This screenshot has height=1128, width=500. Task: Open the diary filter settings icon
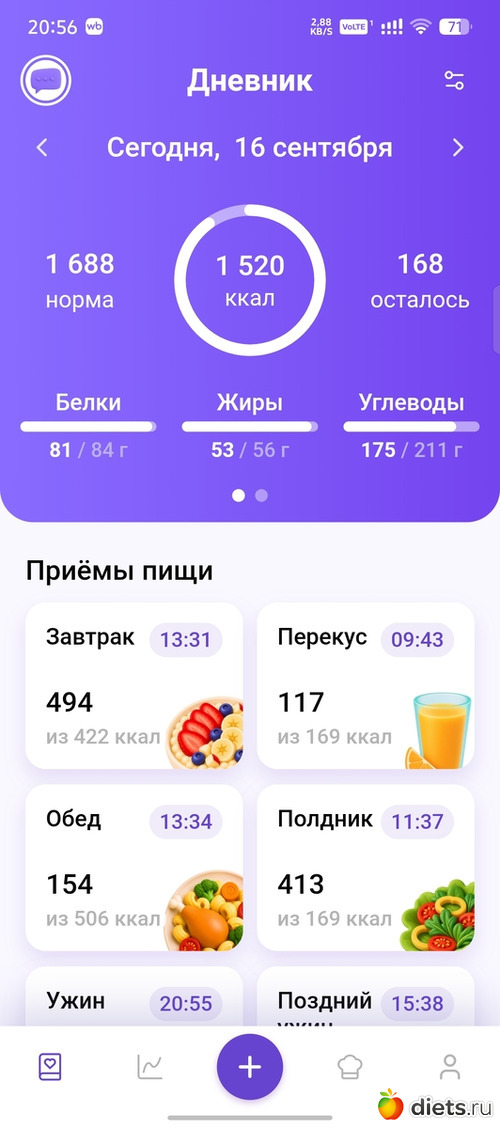454,81
